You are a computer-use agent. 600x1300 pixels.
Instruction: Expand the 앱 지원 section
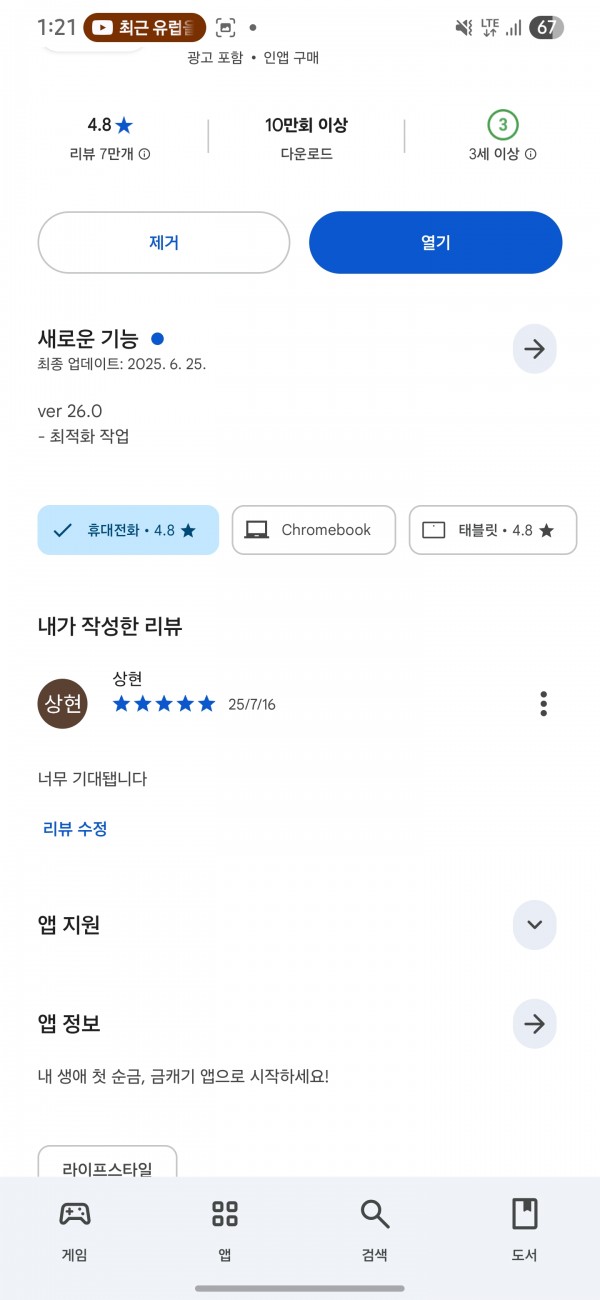click(535, 925)
